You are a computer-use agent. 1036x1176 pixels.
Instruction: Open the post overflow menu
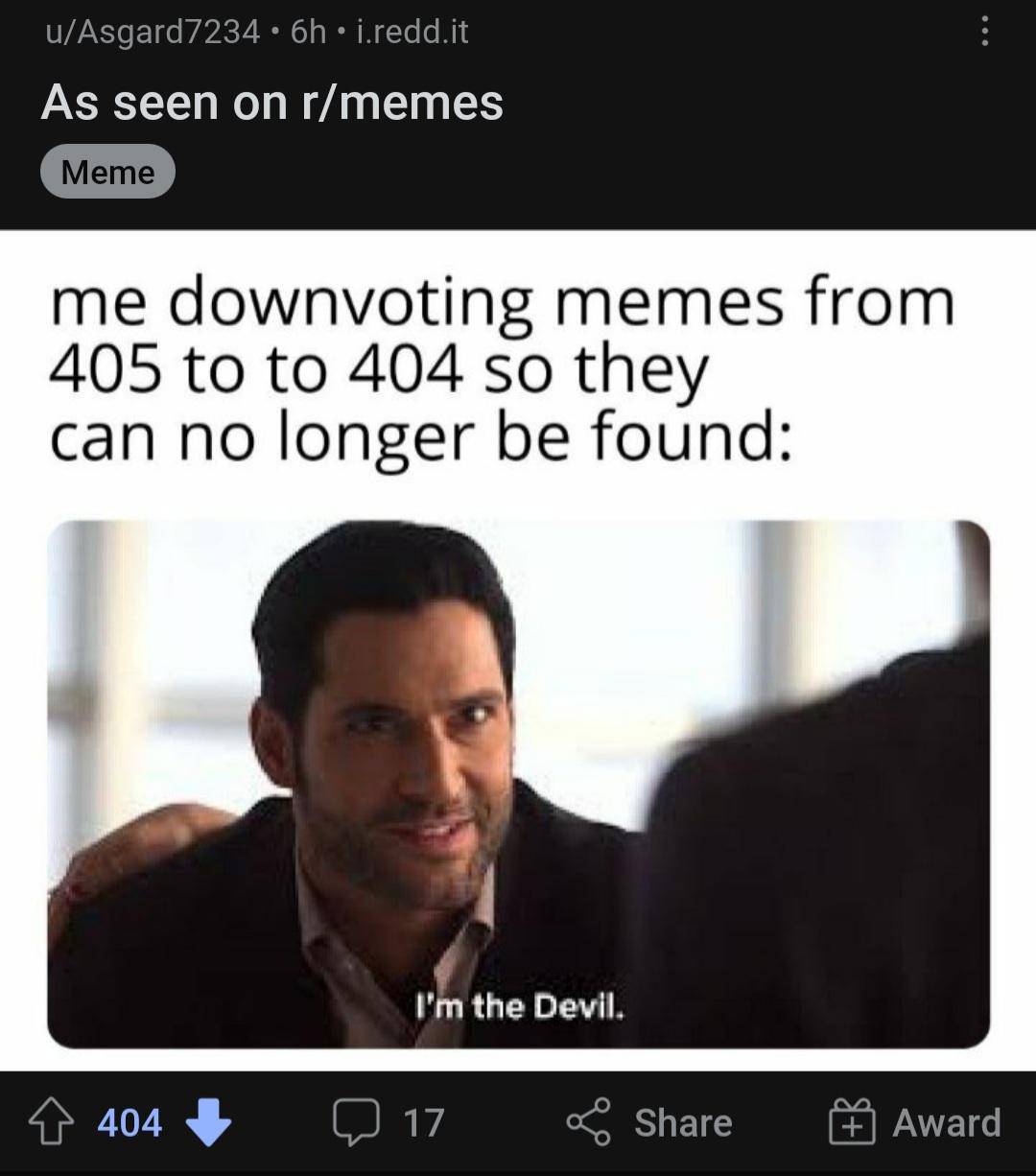[x=984, y=32]
